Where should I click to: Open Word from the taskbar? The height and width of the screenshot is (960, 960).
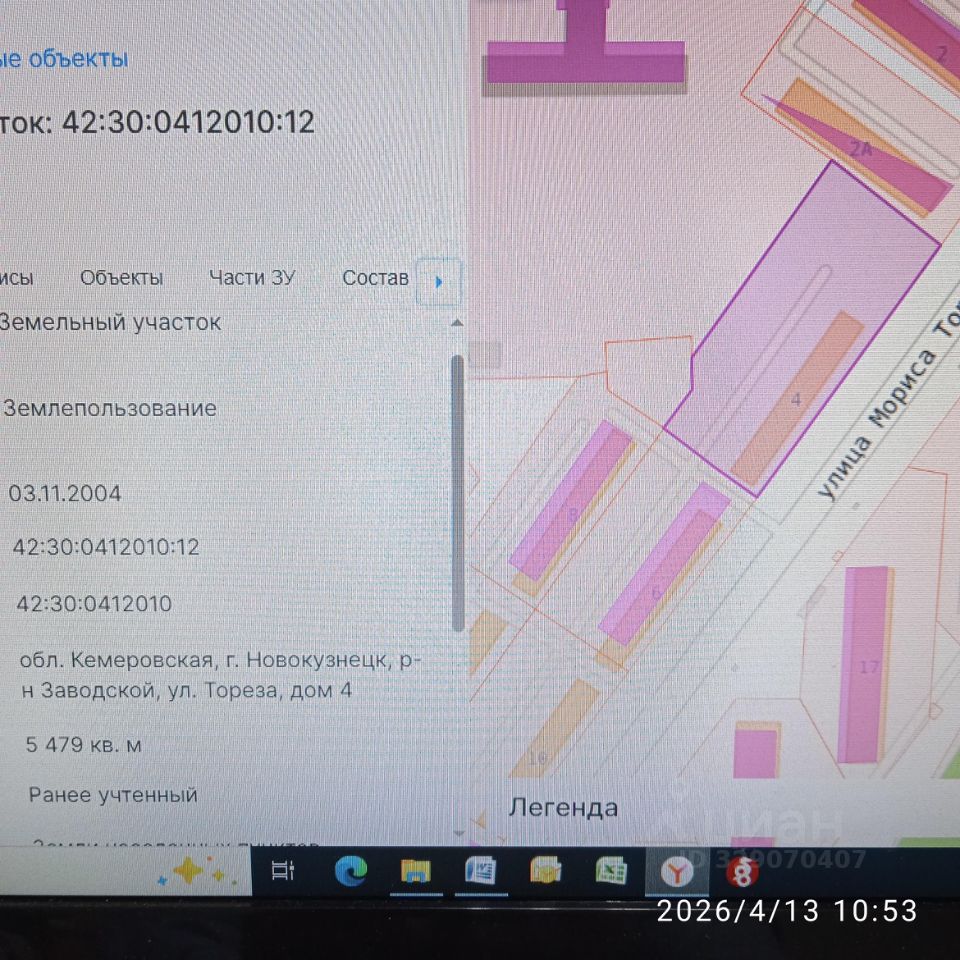(480, 871)
